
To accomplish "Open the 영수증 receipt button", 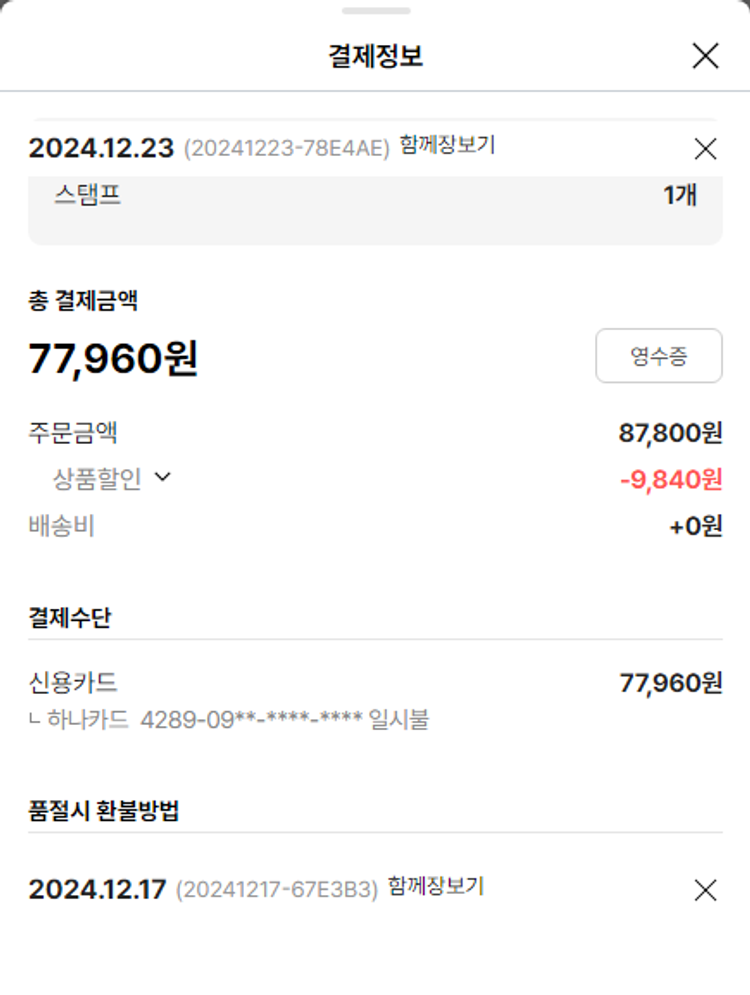I will pyautogui.click(x=658, y=356).
